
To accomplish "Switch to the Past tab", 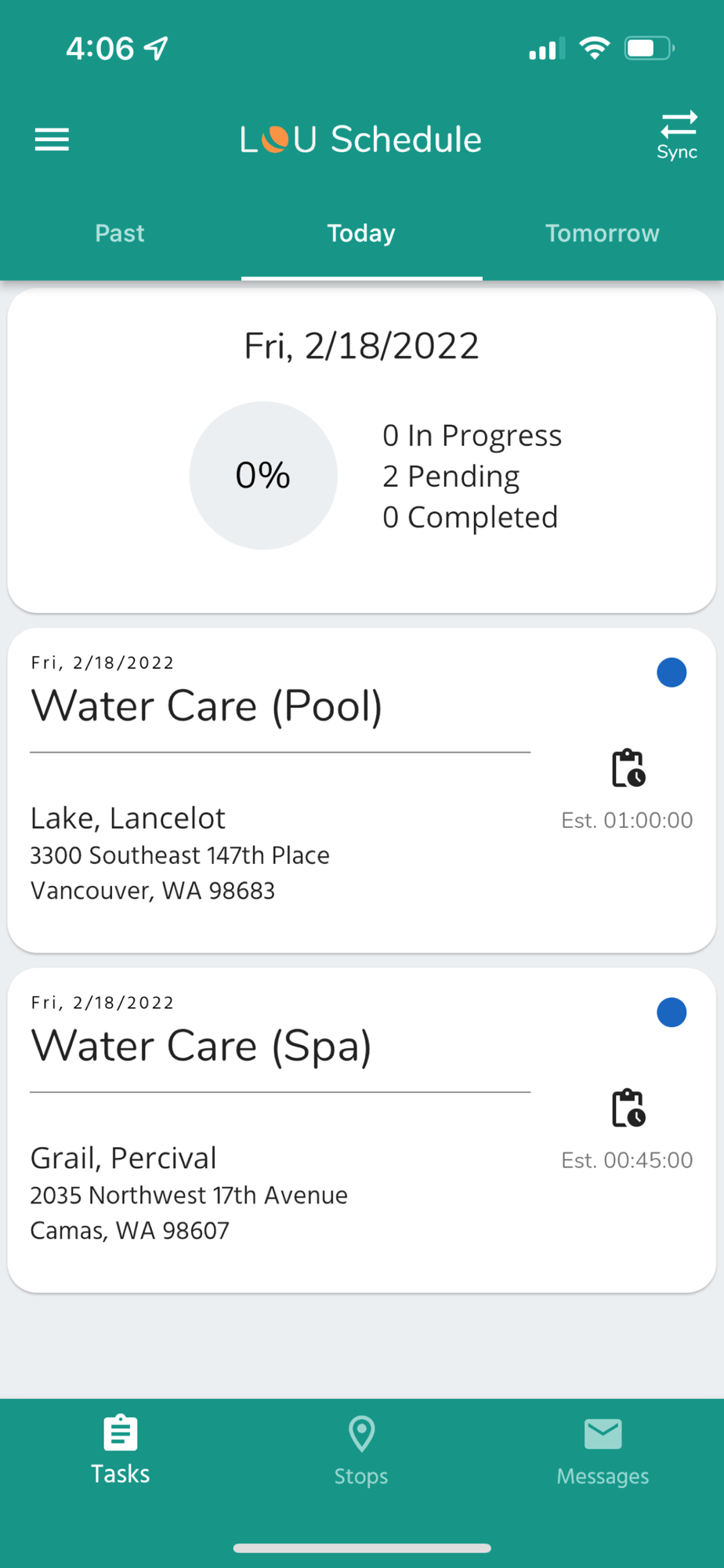I will click(x=120, y=233).
